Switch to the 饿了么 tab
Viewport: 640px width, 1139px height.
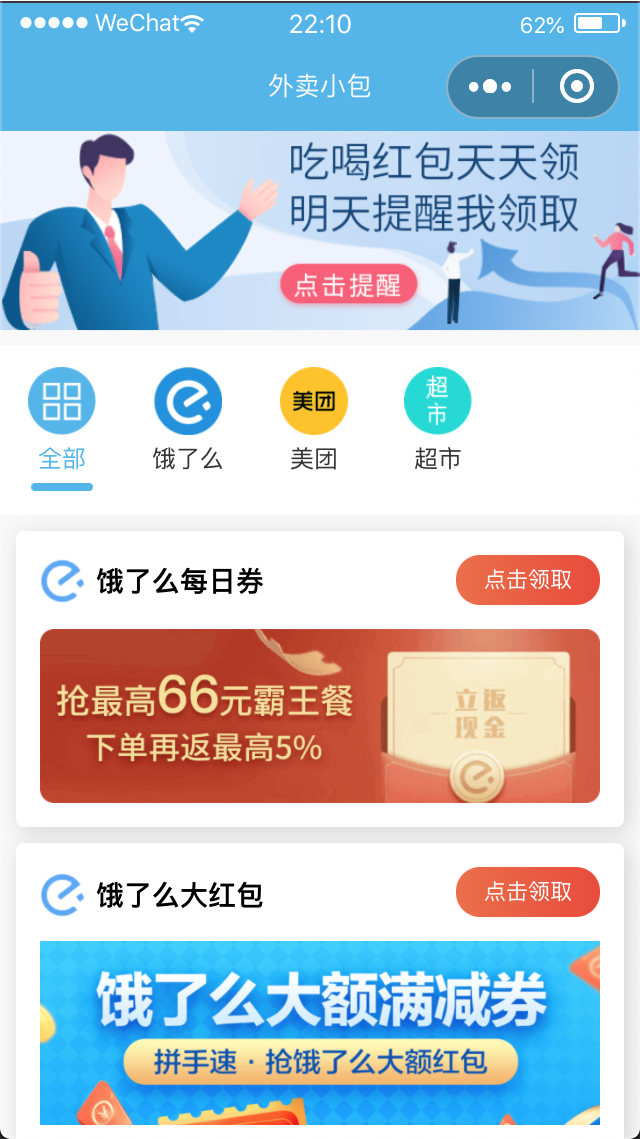click(x=188, y=418)
